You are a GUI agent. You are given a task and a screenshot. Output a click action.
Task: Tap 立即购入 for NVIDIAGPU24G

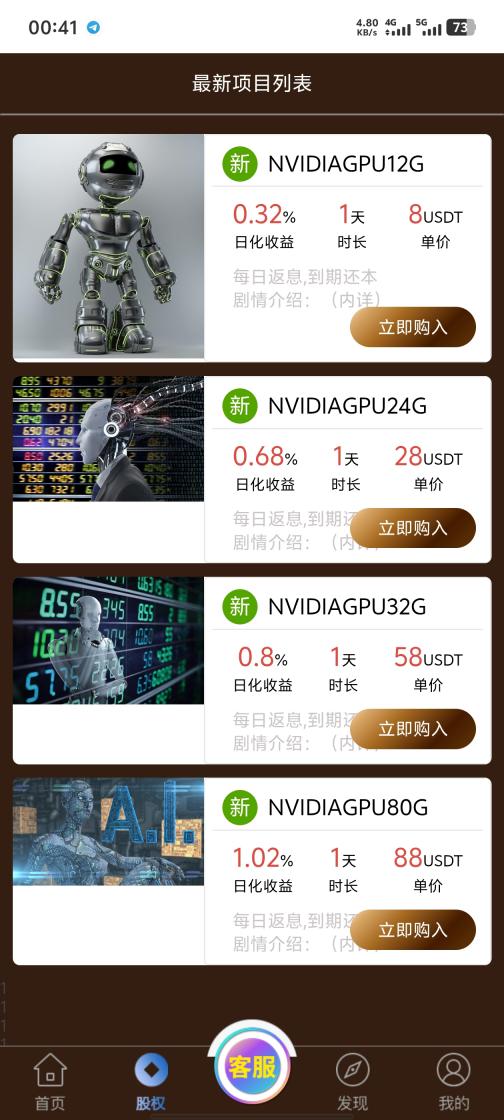click(x=413, y=528)
